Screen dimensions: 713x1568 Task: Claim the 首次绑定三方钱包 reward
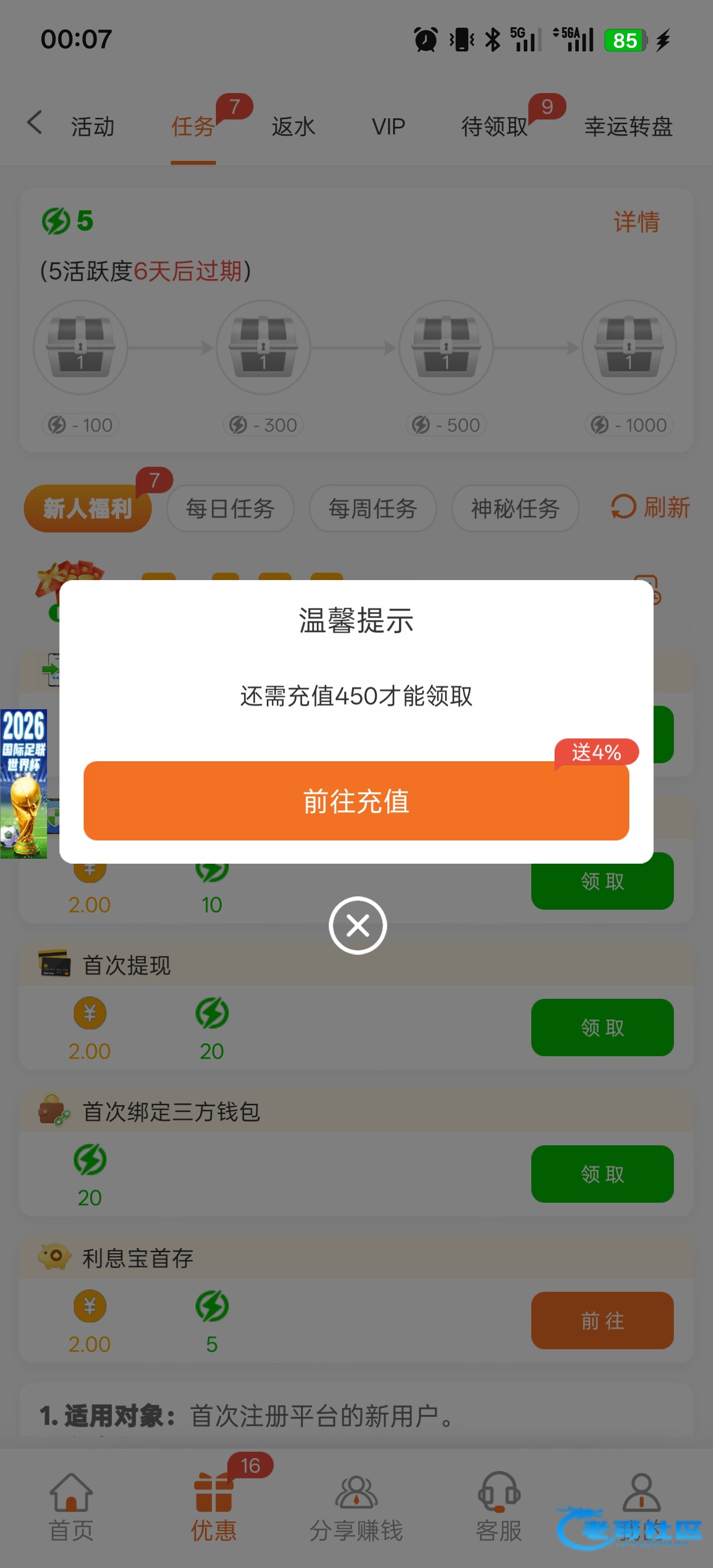(x=602, y=1174)
